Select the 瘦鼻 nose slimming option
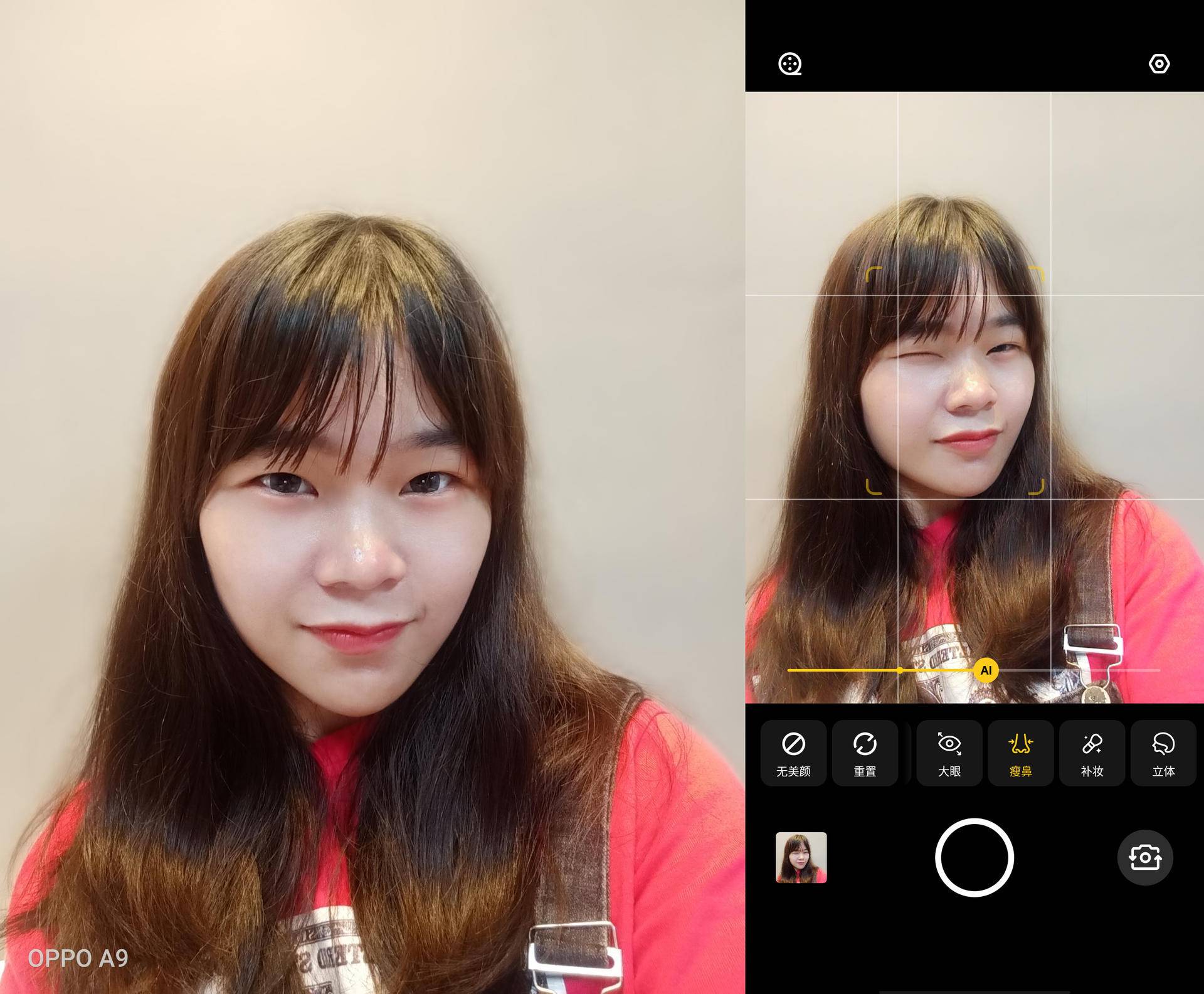 coord(1020,753)
